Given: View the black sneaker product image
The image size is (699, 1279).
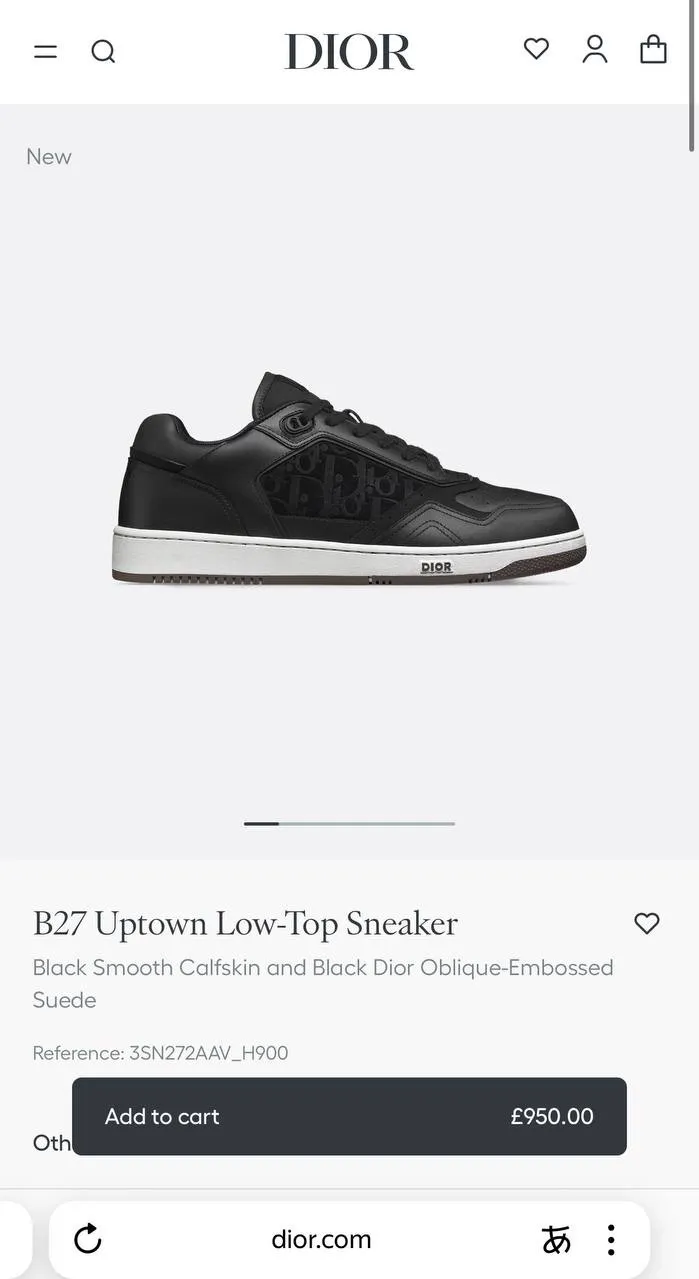Looking at the screenshot, I should [349, 480].
